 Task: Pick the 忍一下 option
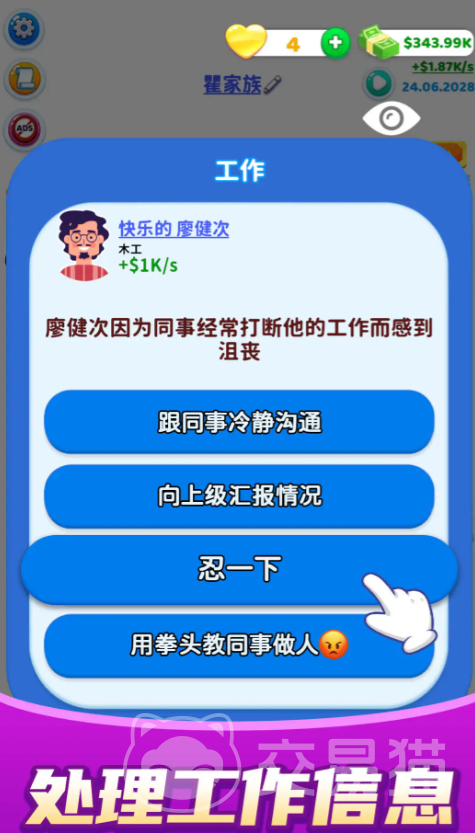tap(239, 570)
